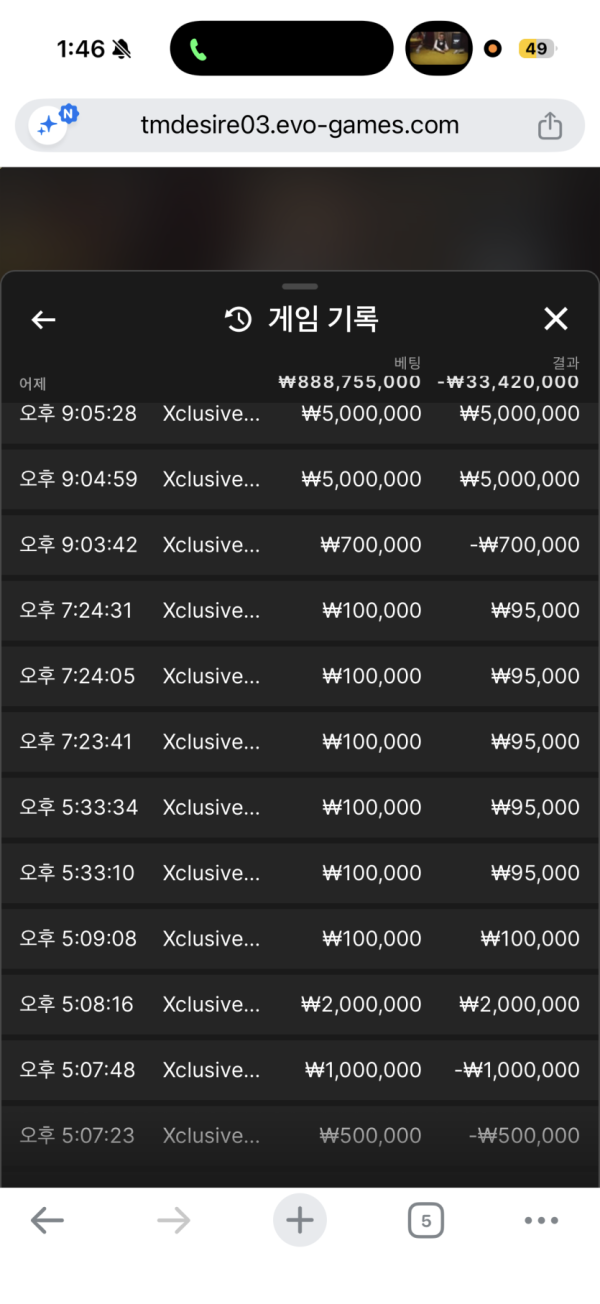Open the 오후 5:33:10 game record
Screen dimensions: 600x1304
[300, 873]
